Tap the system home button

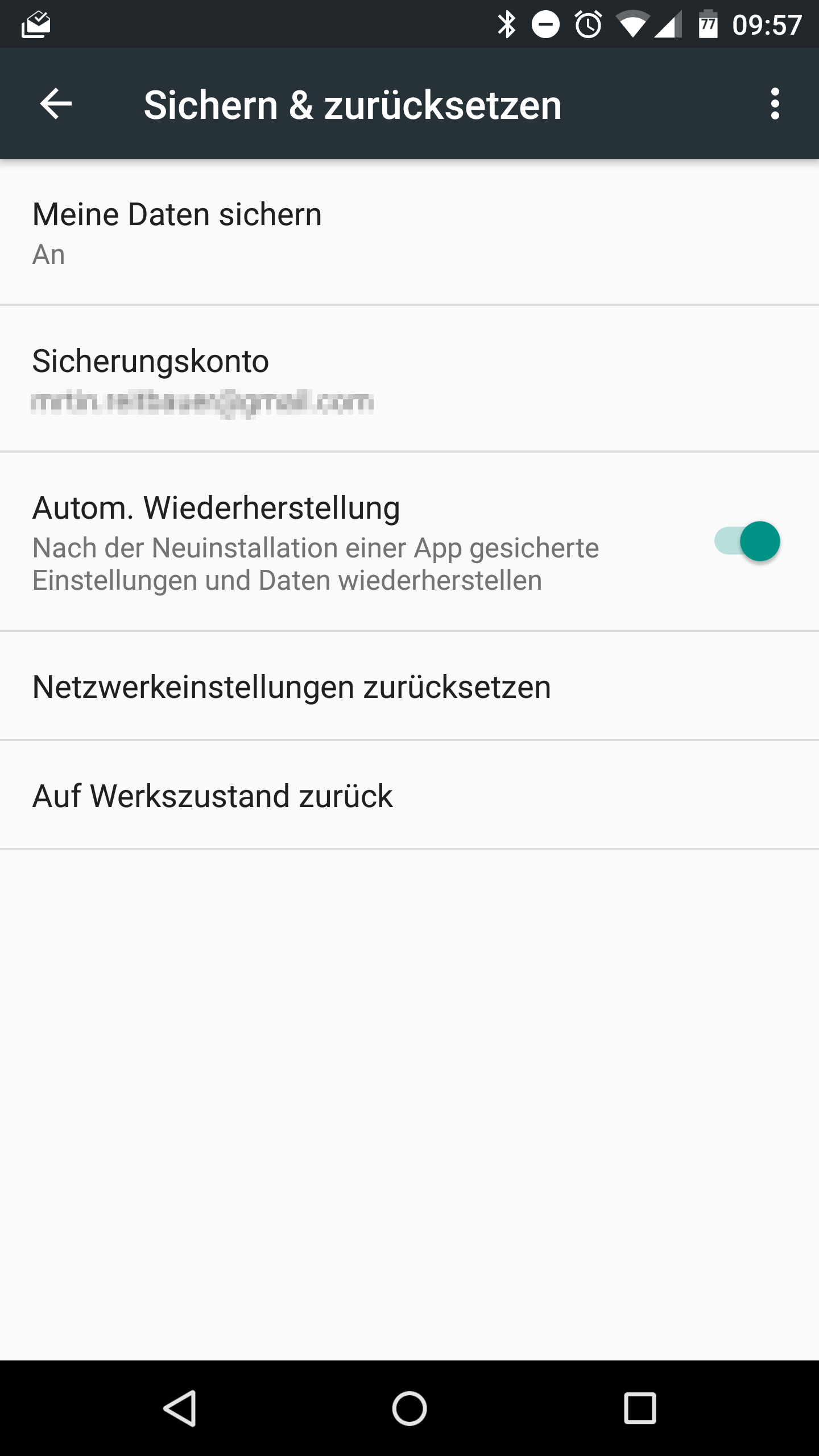[409, 1408]
